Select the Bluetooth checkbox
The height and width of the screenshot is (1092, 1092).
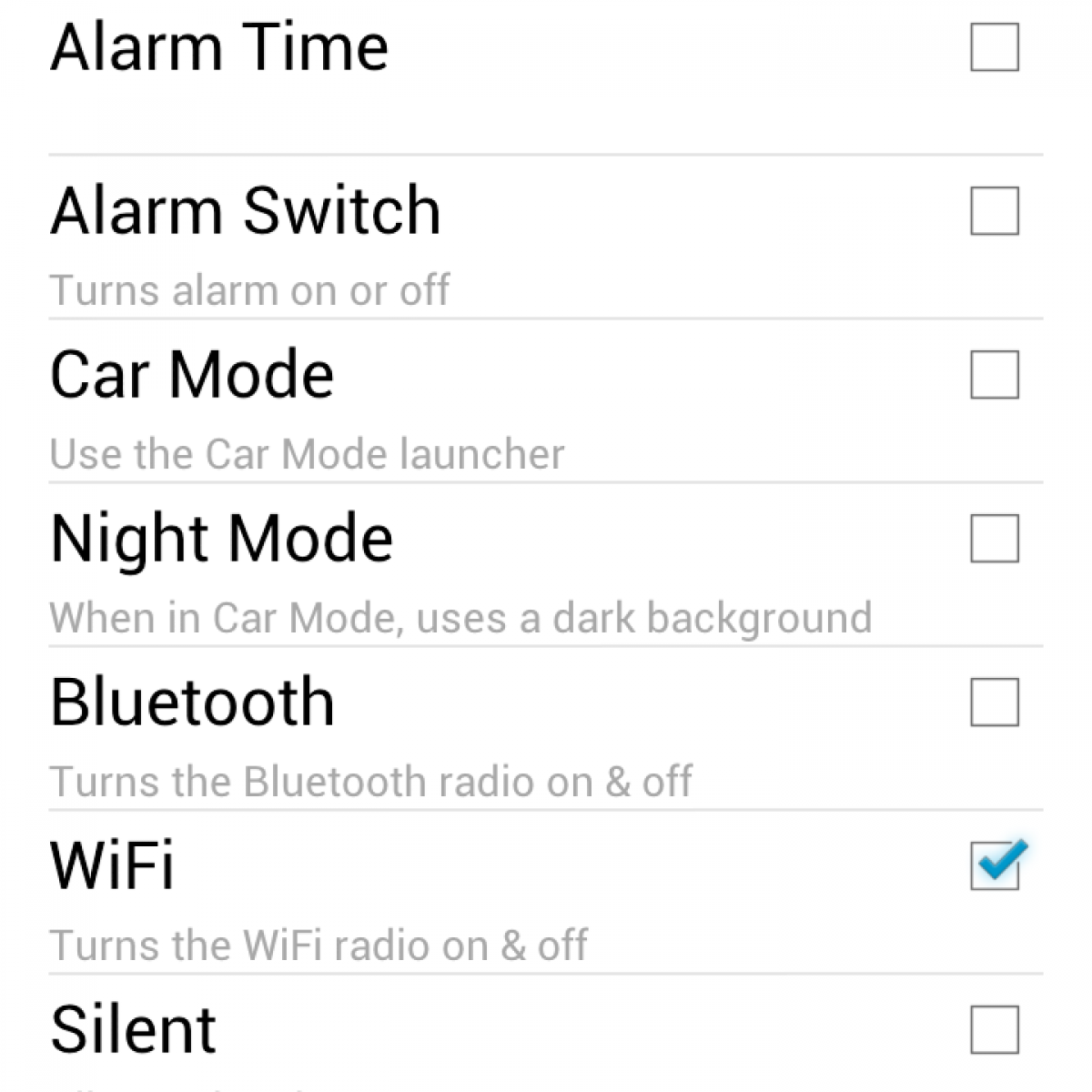[x=994, y=703]
